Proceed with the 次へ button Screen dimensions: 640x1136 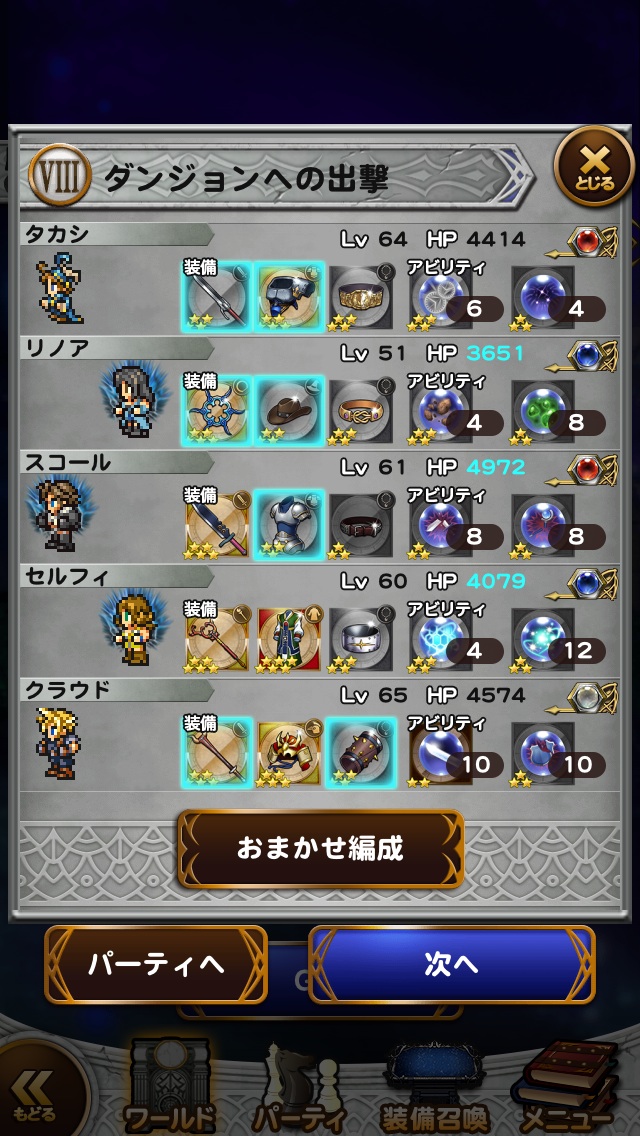451,965
